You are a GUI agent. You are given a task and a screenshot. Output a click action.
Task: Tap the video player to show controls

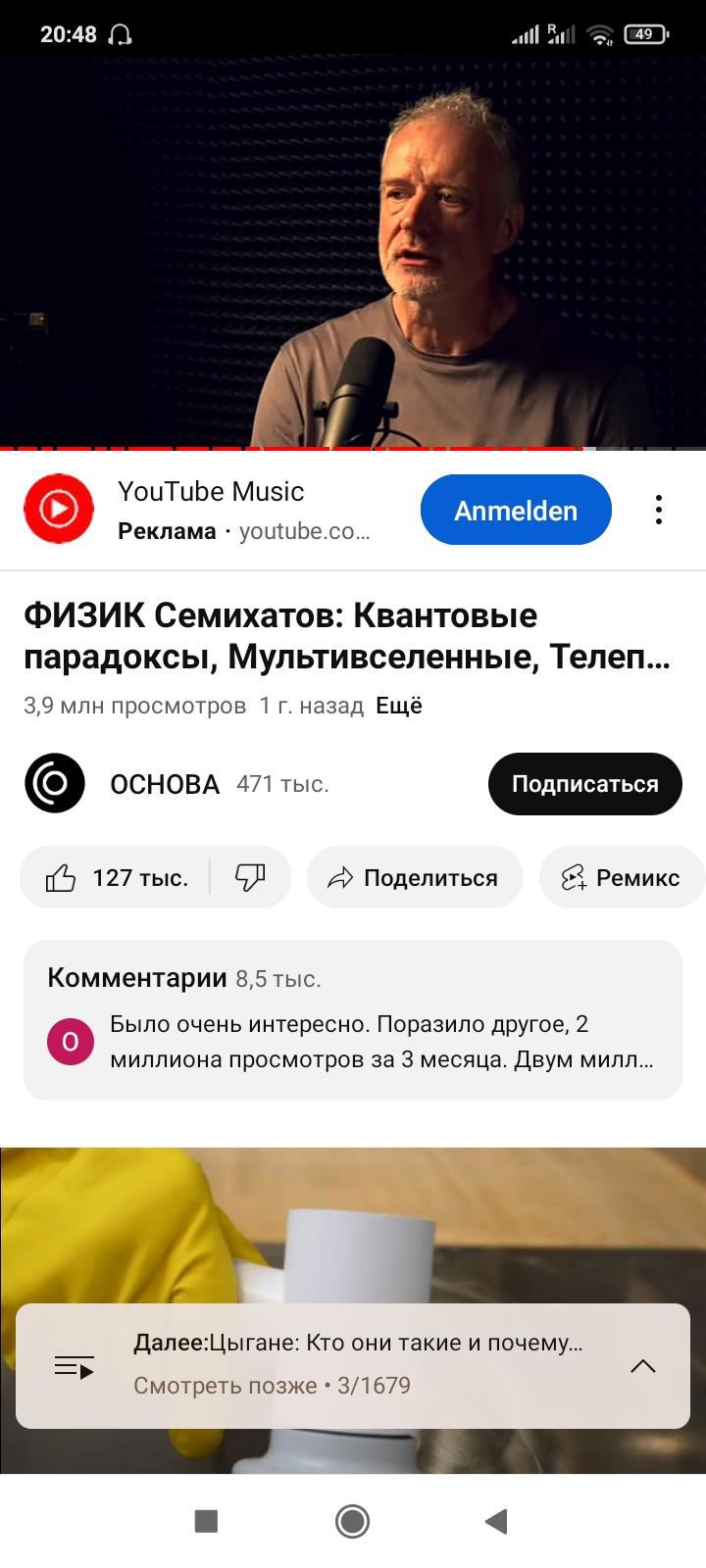pyautogui.click(x=353, y=250)
